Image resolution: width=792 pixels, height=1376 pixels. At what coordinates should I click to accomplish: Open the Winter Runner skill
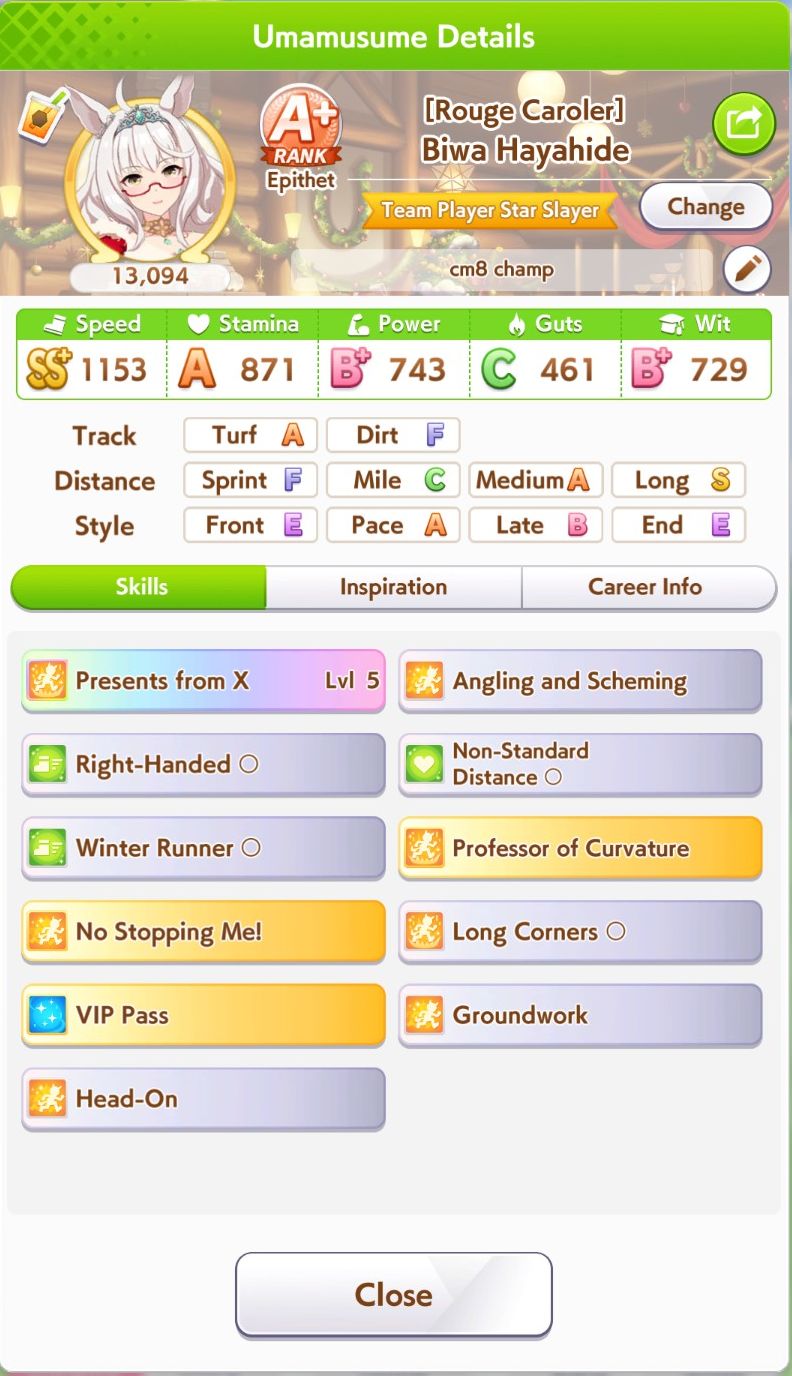[203, 848]
